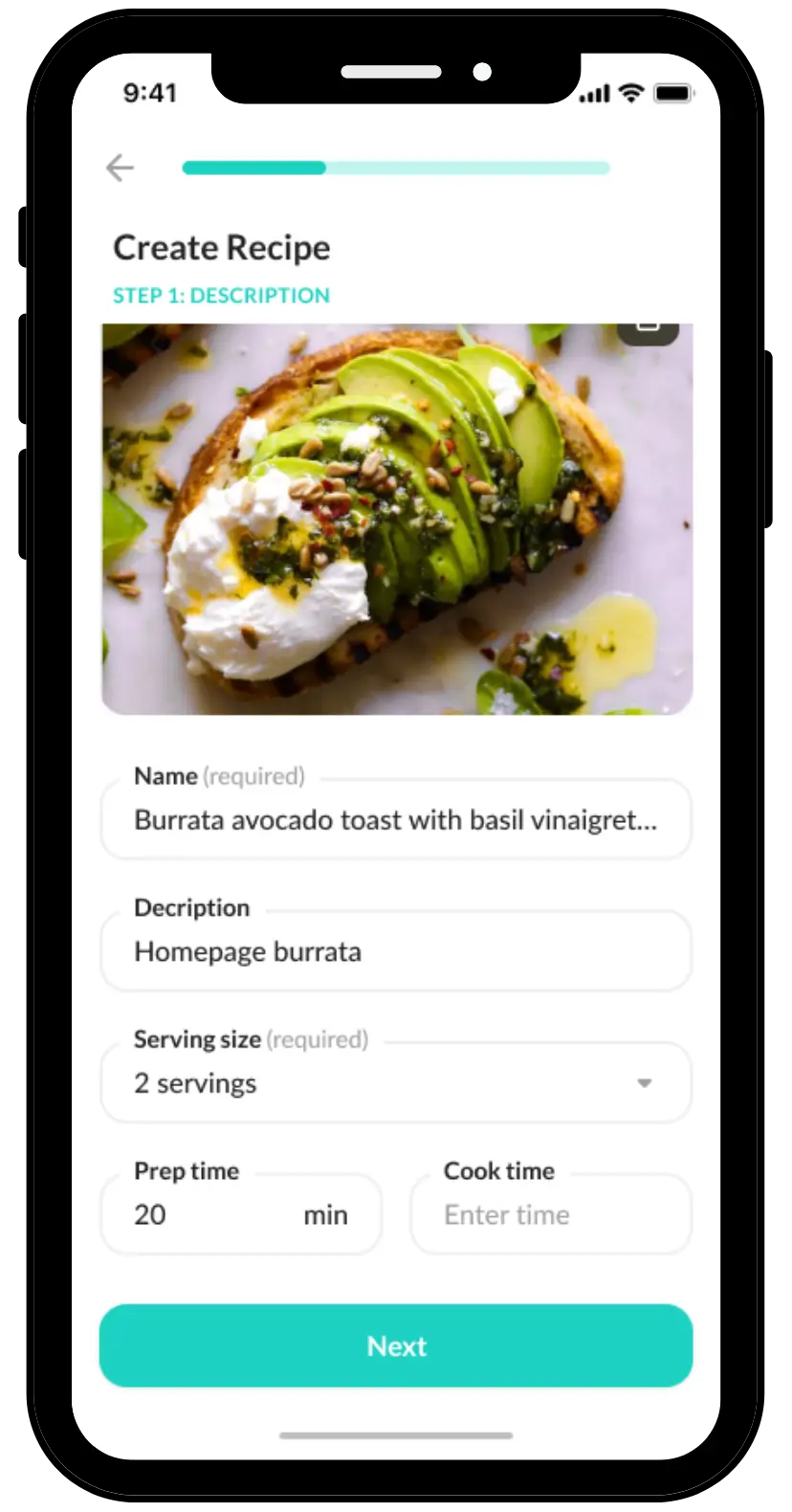Tap the Prep time value 20
The image size is (792, 1512).
149,1213
